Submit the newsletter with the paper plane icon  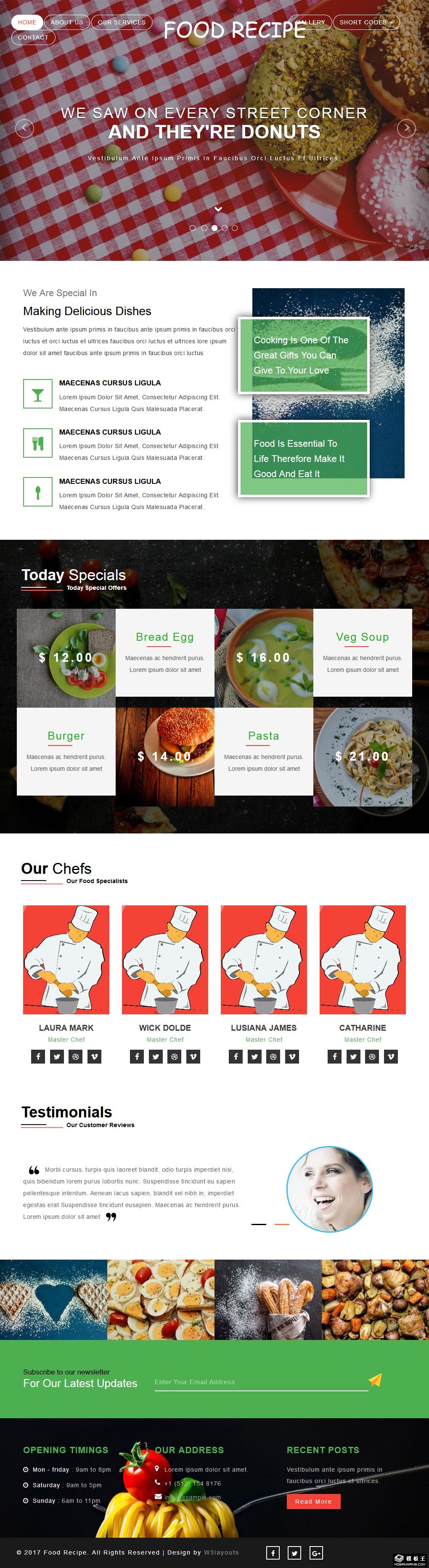tap(376, 1380)
